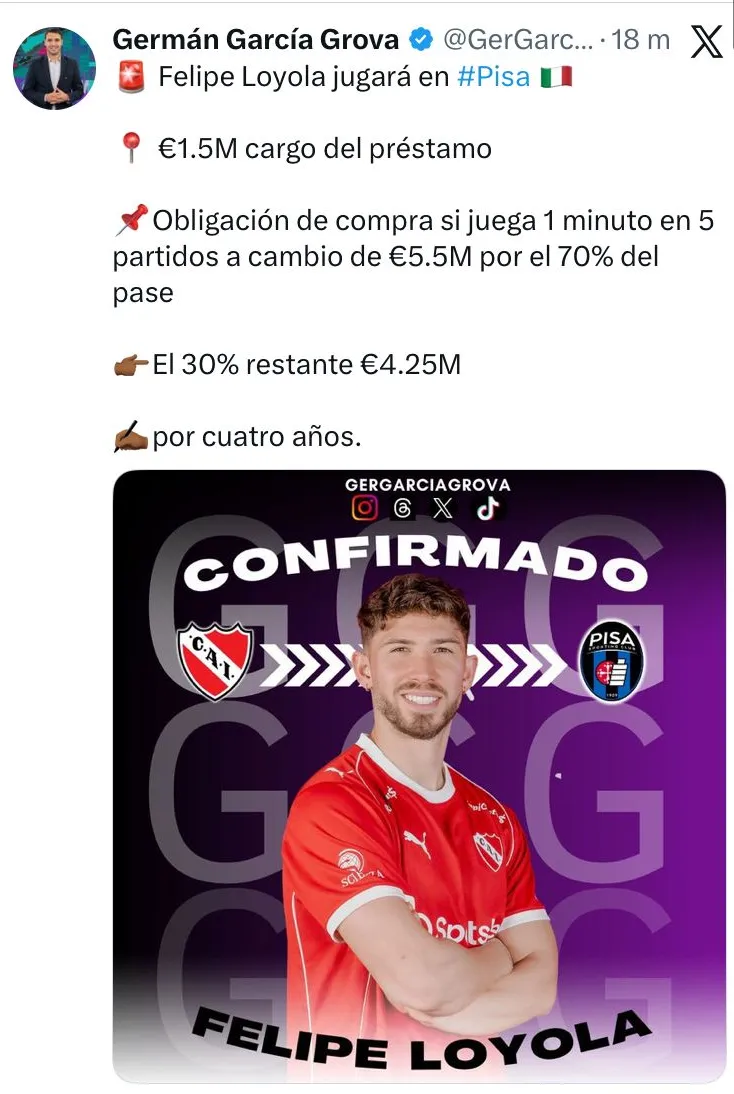Tap the X logo on the post

pyautogui.click(x=706, y=41)
